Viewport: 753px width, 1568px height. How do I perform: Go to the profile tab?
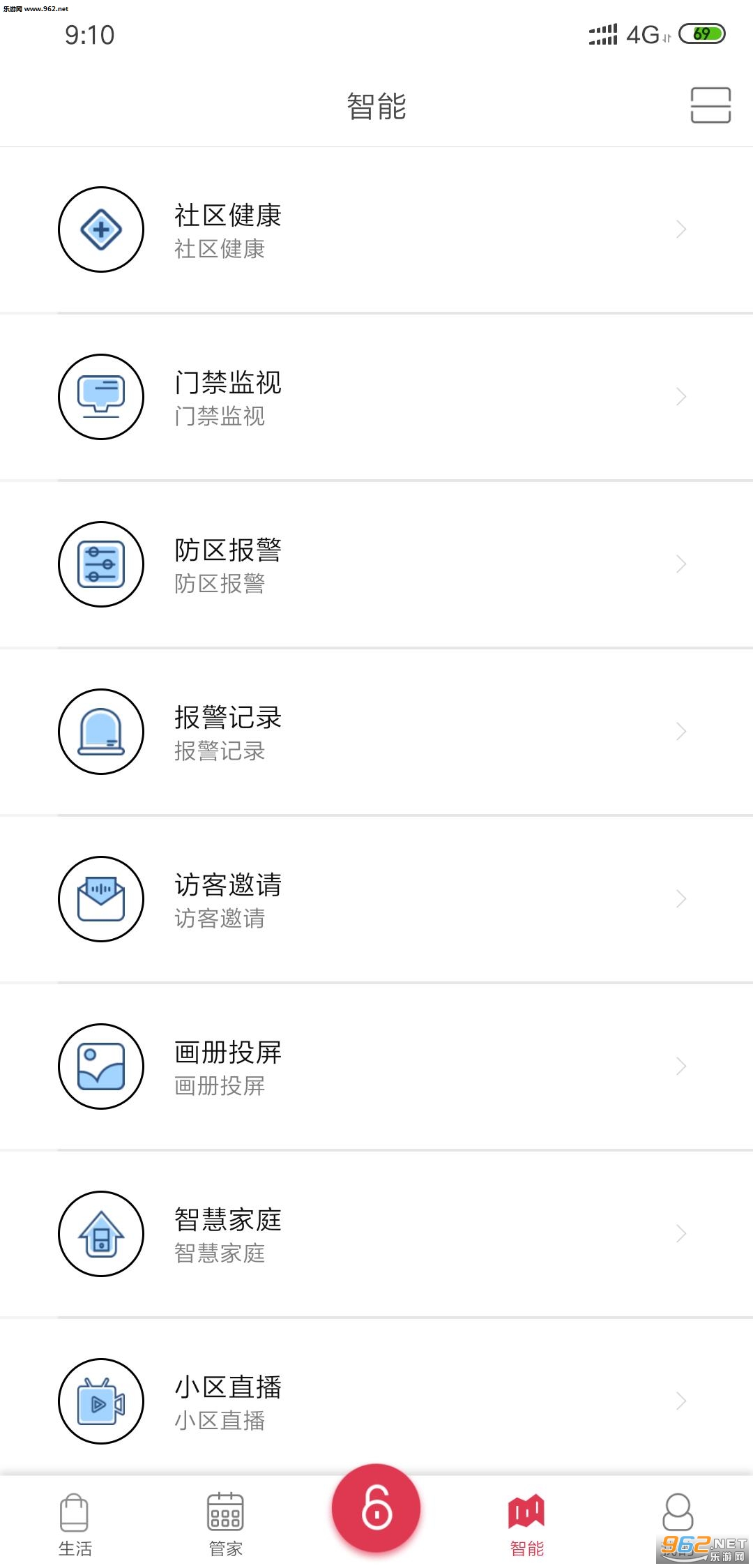click(677, 1521)
